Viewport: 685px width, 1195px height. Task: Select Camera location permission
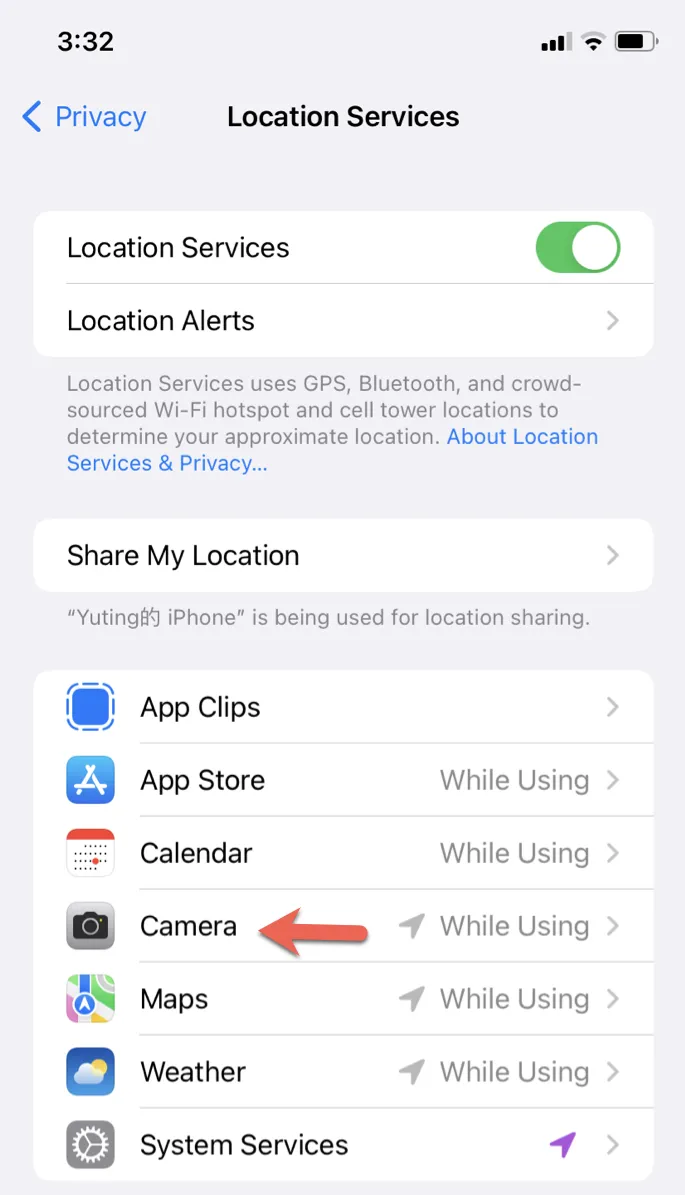pyautogui.click(x=343, y=926)
